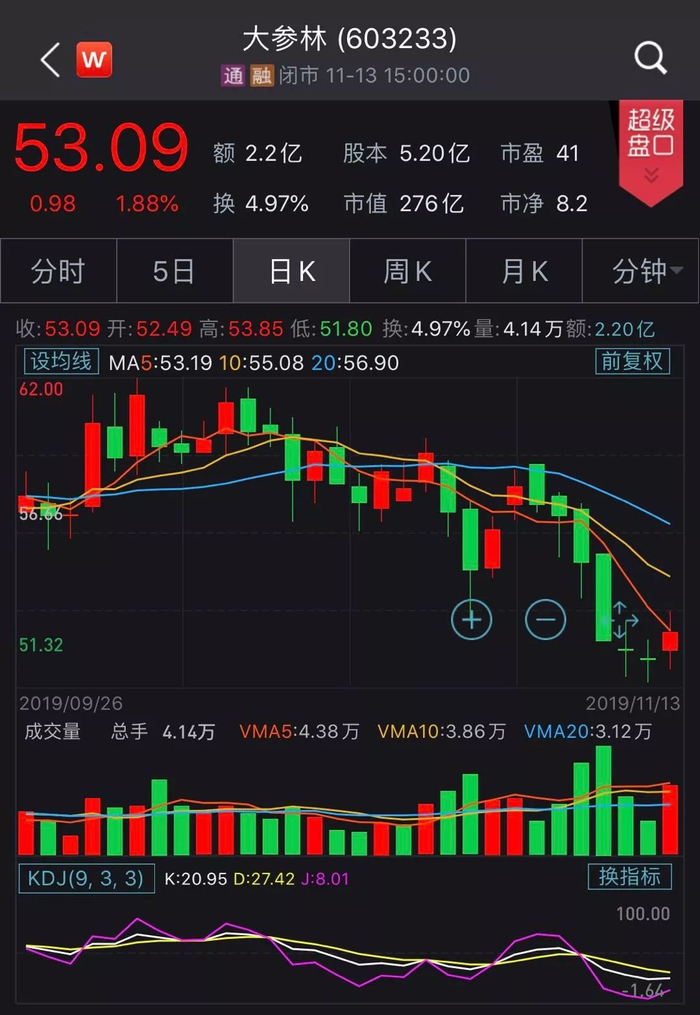This screenshot has height=1015, width=700.
Task: Switch to the 5日 chart tab
Action: [x=174, y=271]
